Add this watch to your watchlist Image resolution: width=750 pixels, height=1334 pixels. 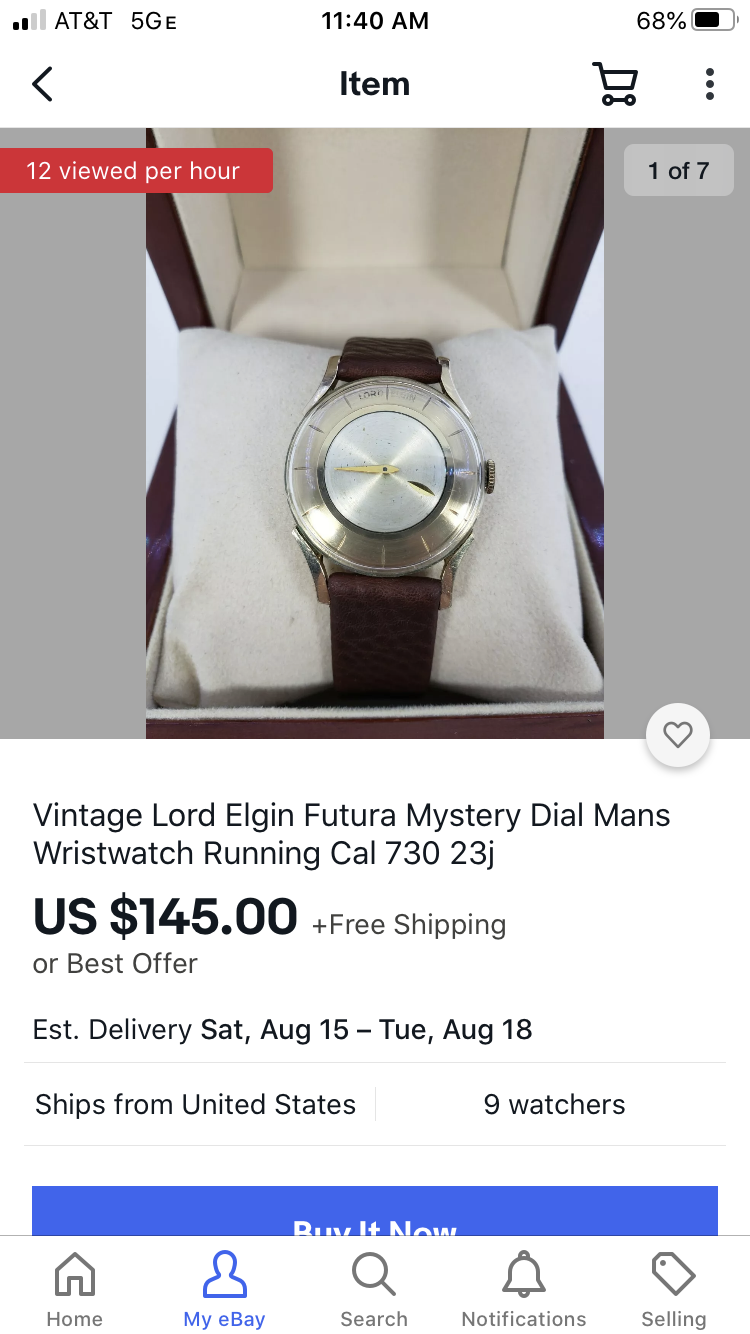coord(678,736)
